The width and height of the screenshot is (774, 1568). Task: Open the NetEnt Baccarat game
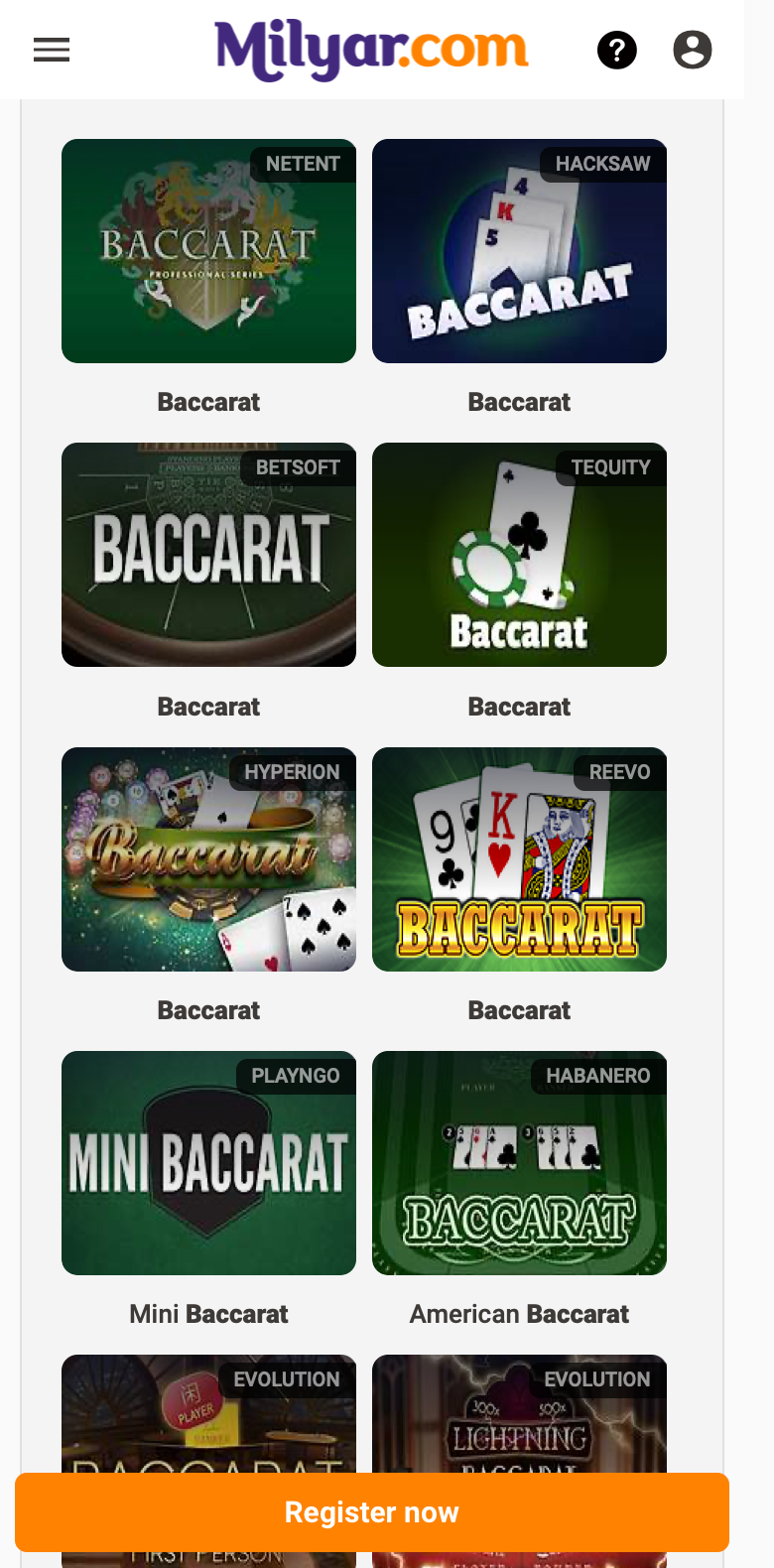208,251
